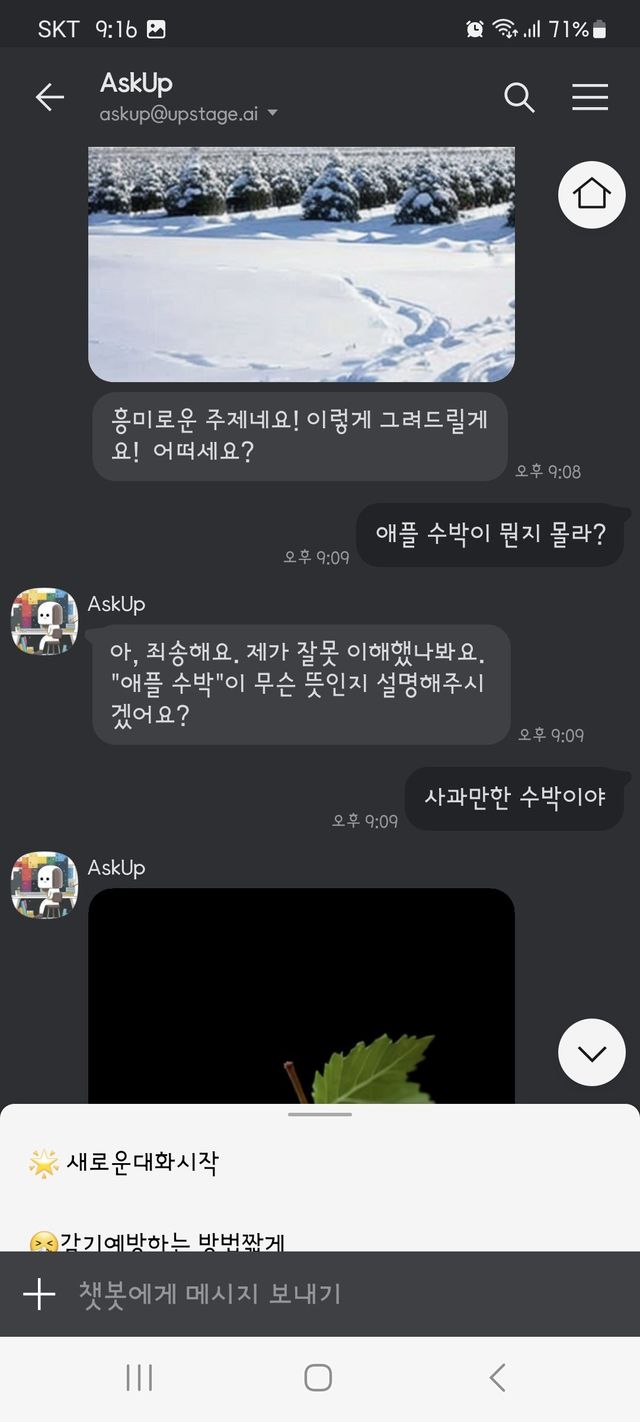Search within the AskUp chat

click(519, 97)
